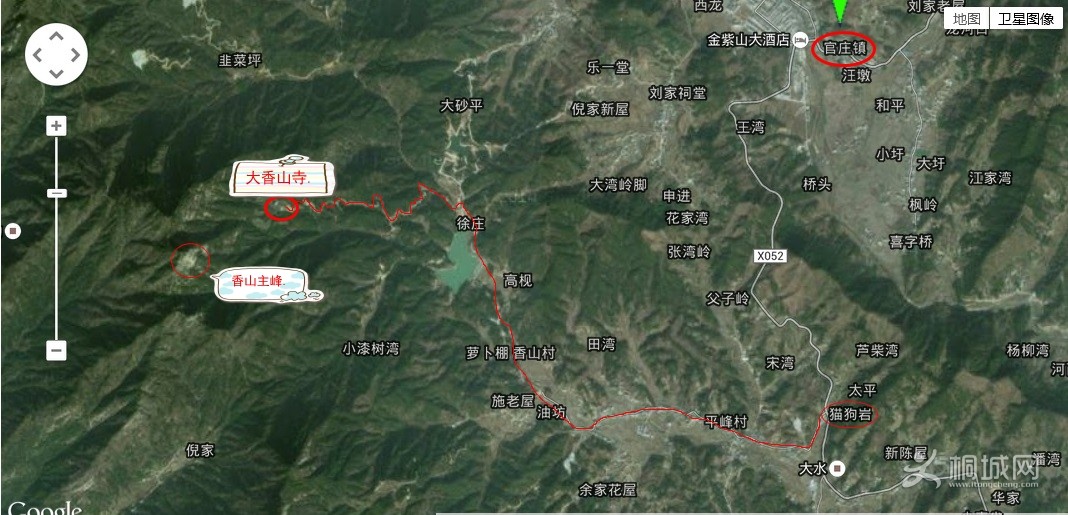This screenshot has height=515, width=1068.
Task: Tap the green location marker above 官庄镇
Action: click(x=840, y=10)
